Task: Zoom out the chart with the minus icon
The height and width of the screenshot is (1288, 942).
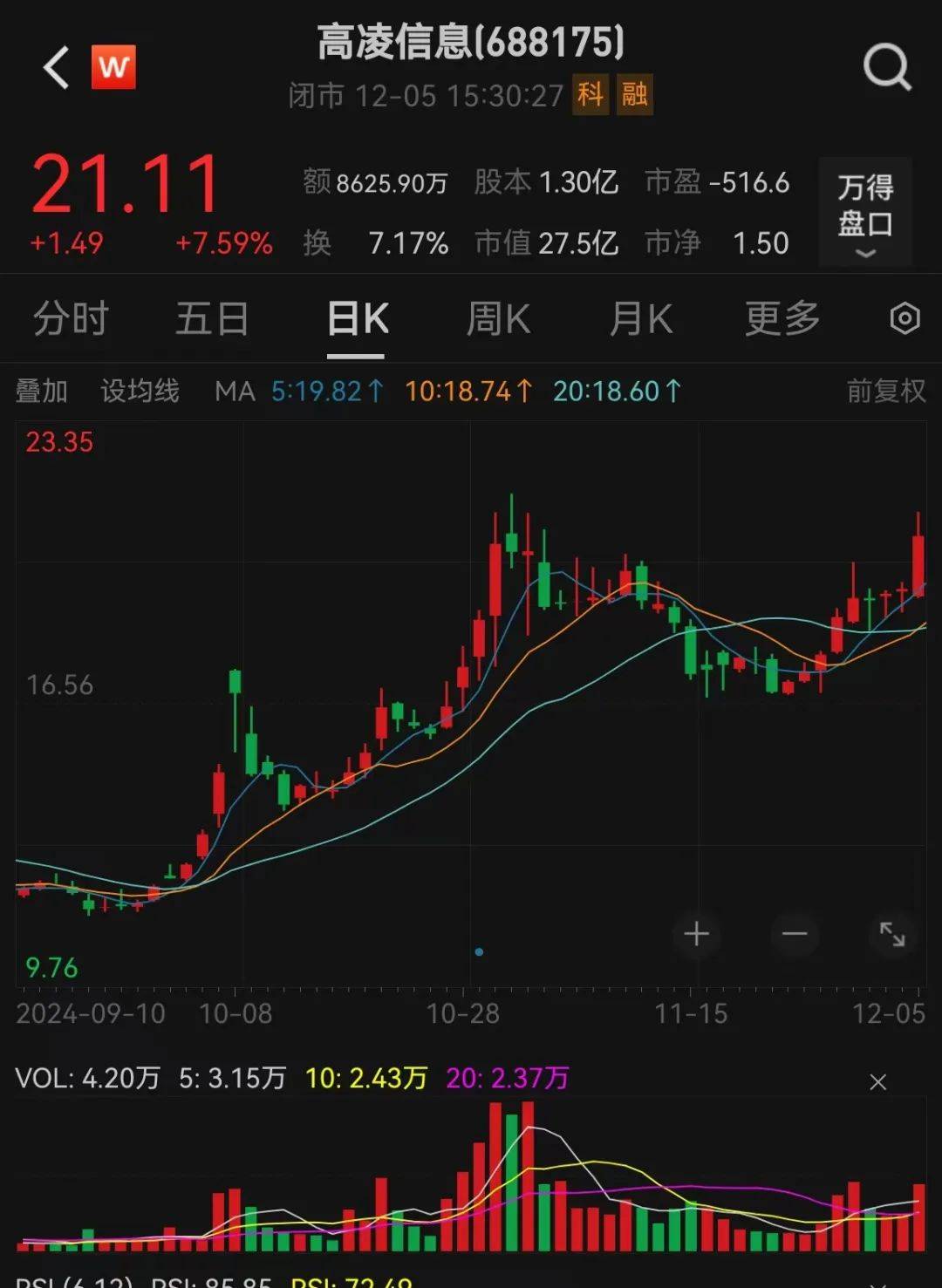Action: pyautogui.click(x=792, y=934)
